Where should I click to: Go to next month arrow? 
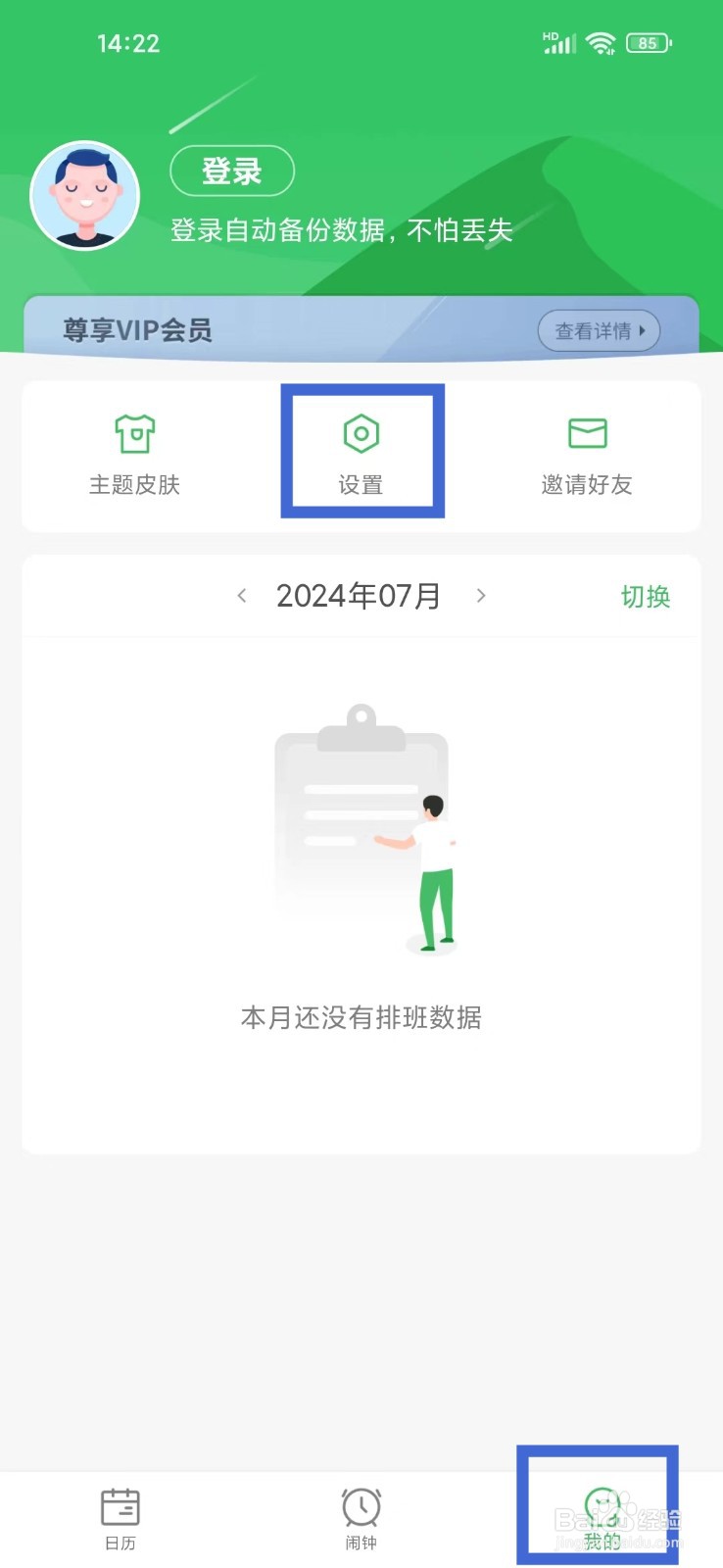[480, 595]
